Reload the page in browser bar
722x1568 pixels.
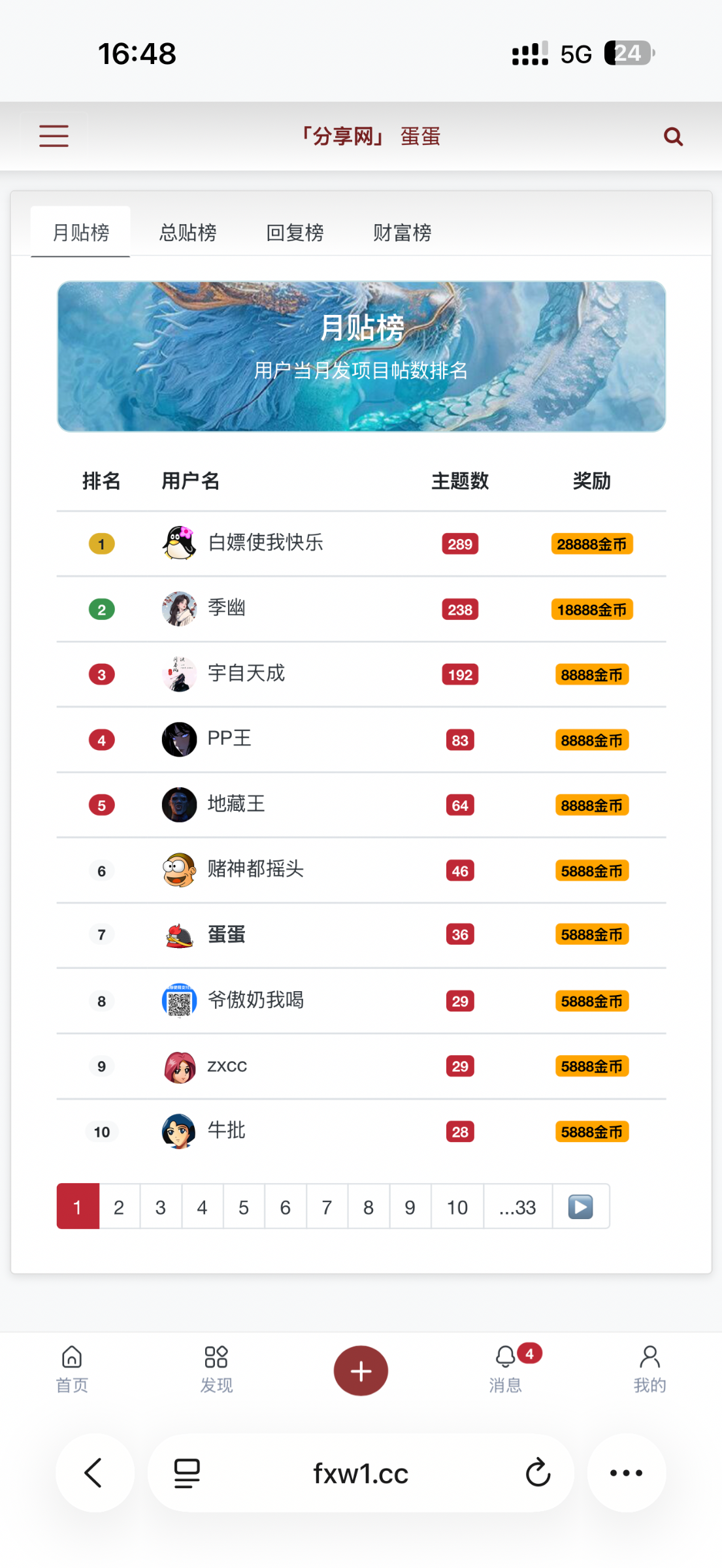point(538,1473)
